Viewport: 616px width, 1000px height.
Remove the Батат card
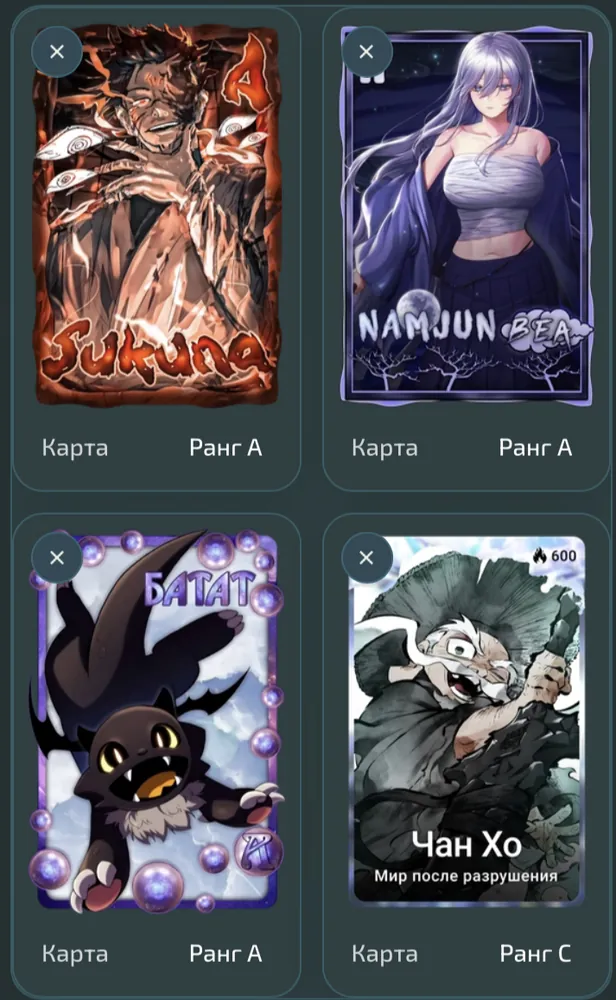[57, 558]
